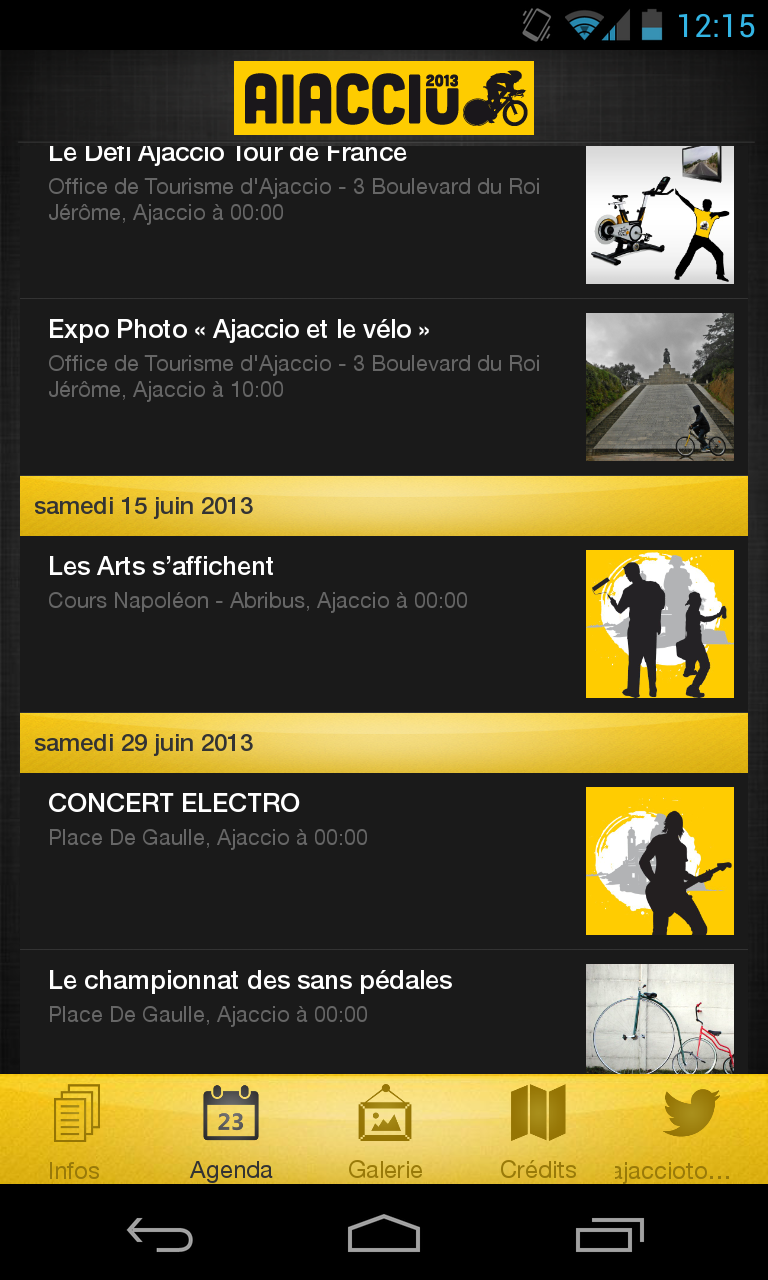Switch to the Agenda tab
768x1280 pixels.
click(x=231, y=1132)
